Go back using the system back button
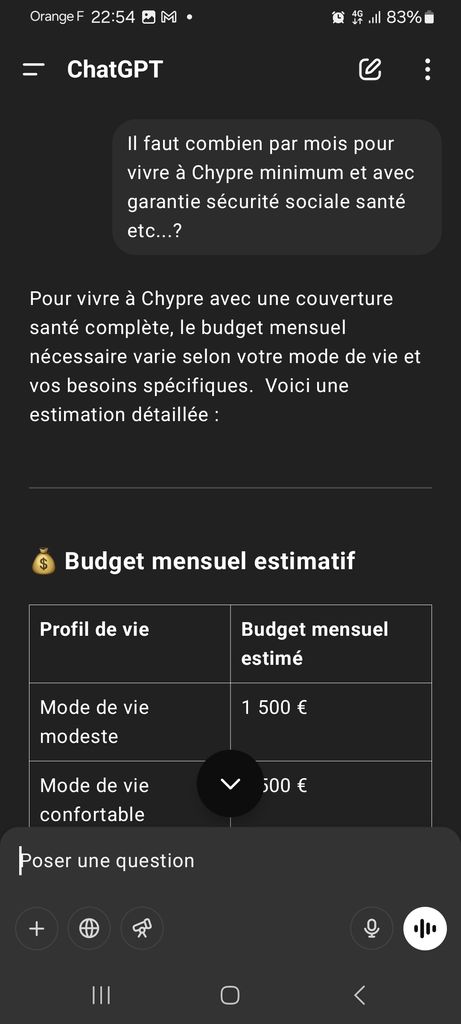Image resolution: width=461 pixels, height=1024 pixels. click(359, 995)
